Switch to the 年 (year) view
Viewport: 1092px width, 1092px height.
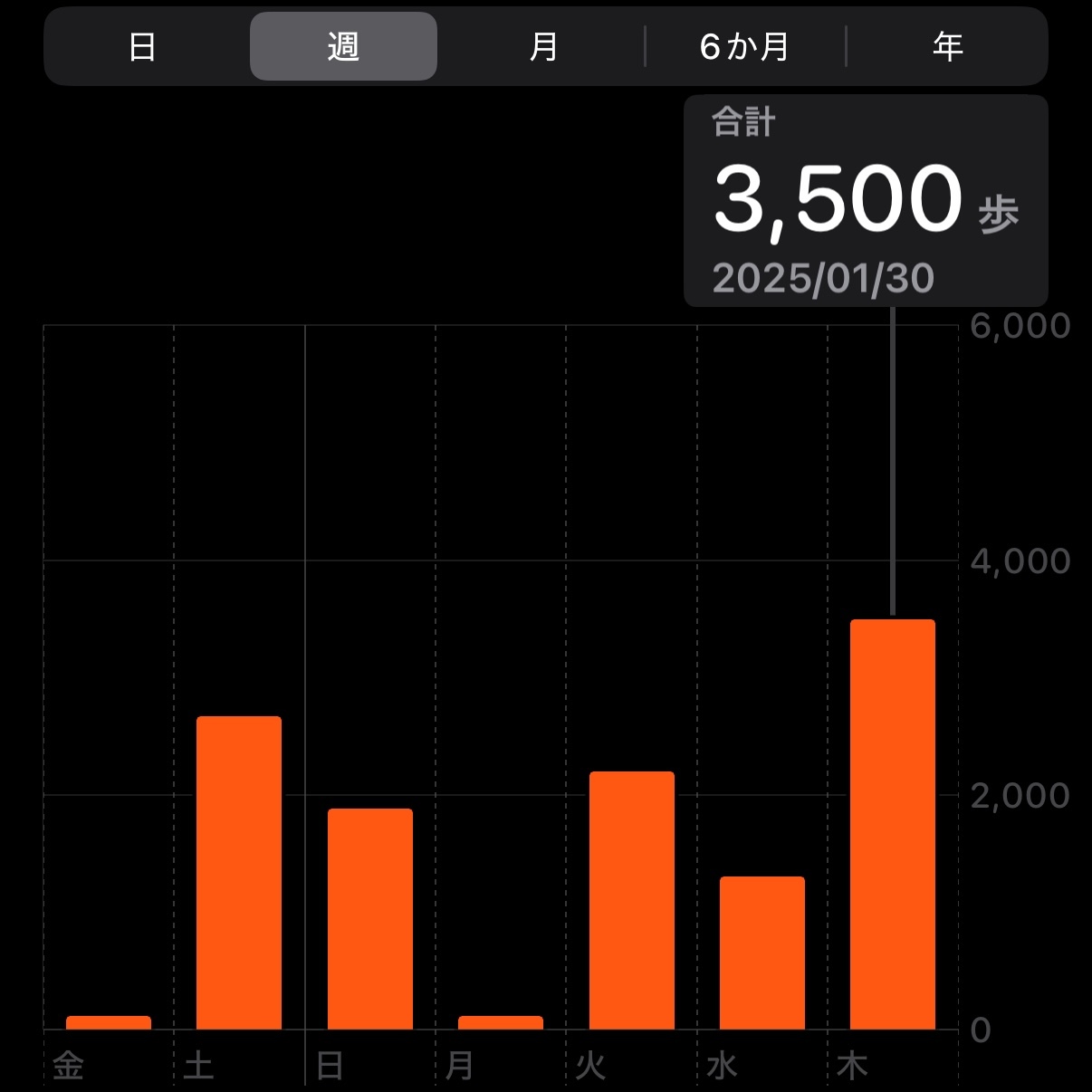pyautogui.click(x=947, y=47)
